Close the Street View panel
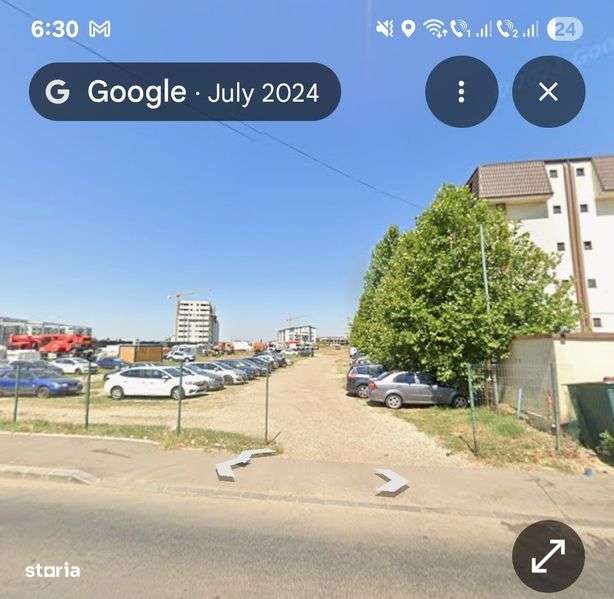This screenshot has width=614, height=599. pos(548,92)
